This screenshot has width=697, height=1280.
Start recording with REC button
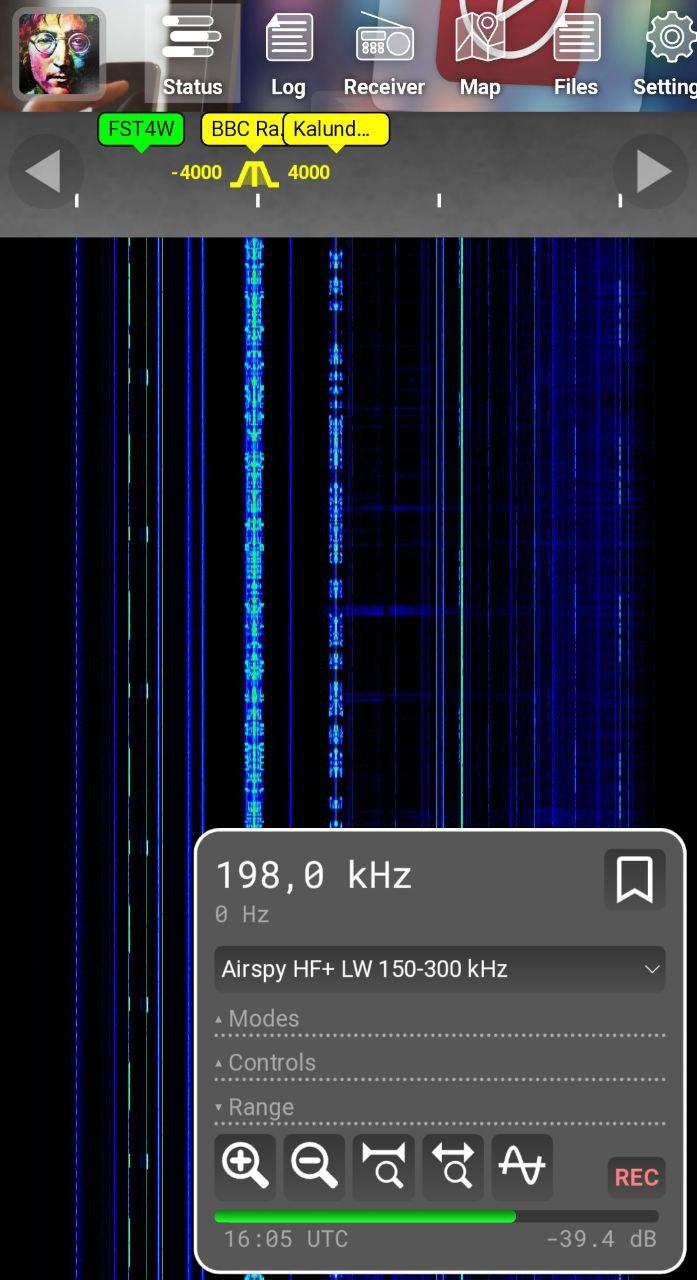(636, 1177)
